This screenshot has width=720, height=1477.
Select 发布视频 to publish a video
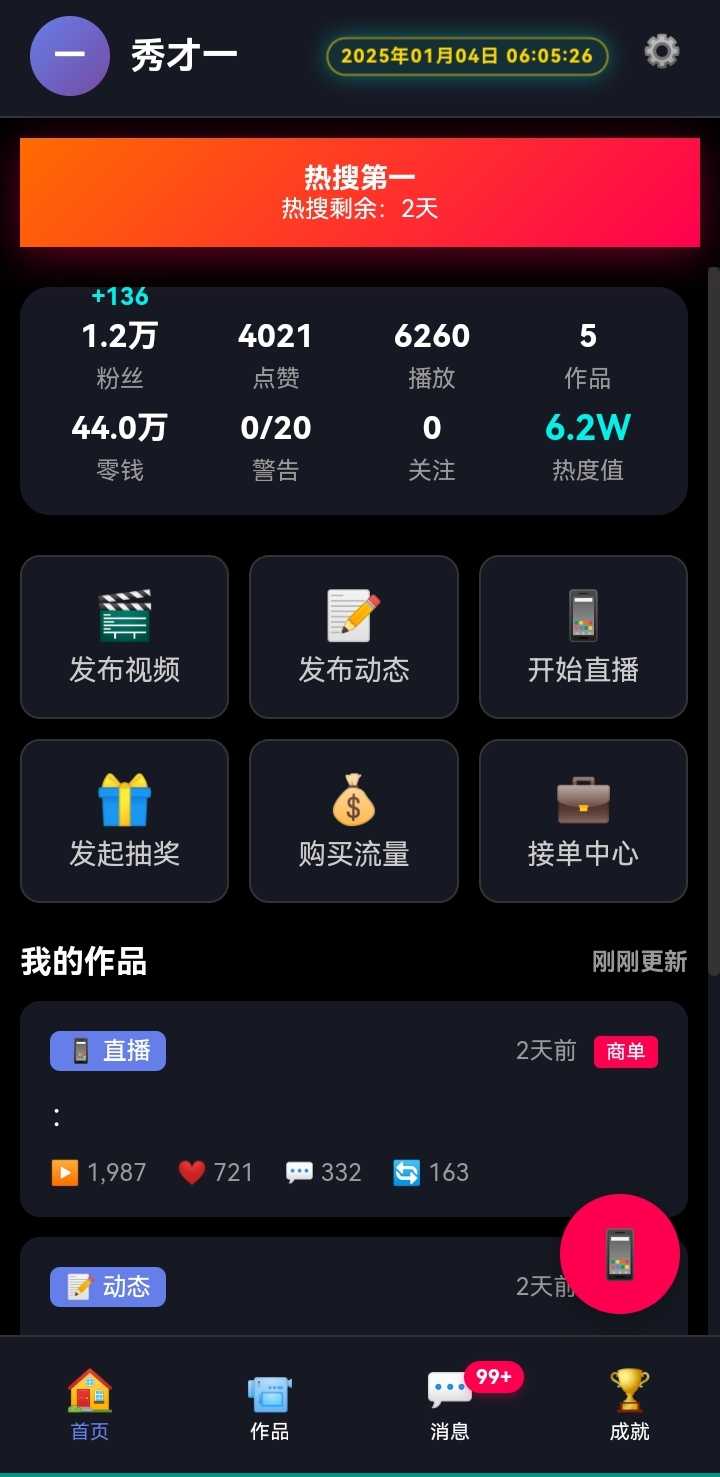[x=125, y=637]
